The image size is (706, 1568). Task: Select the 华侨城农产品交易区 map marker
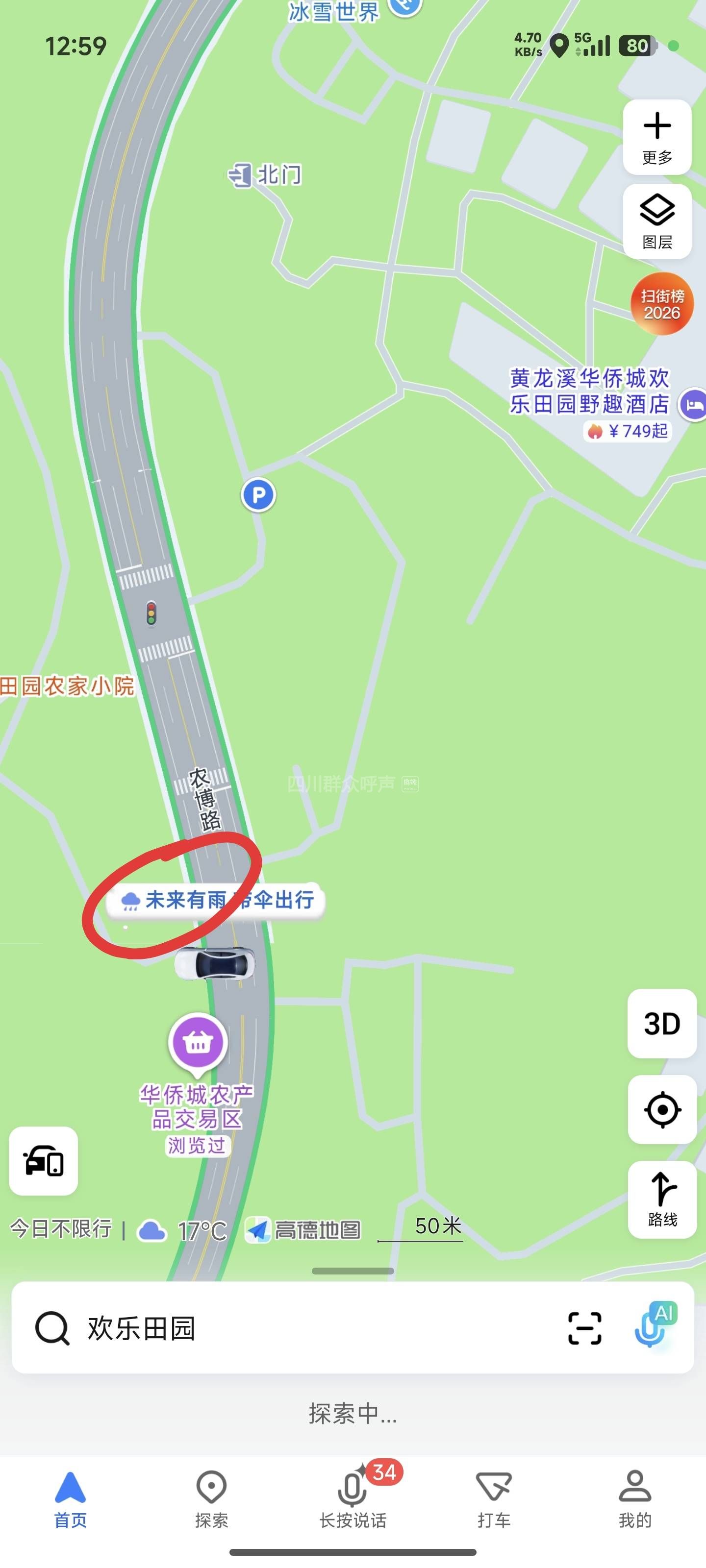point(198,1043)
